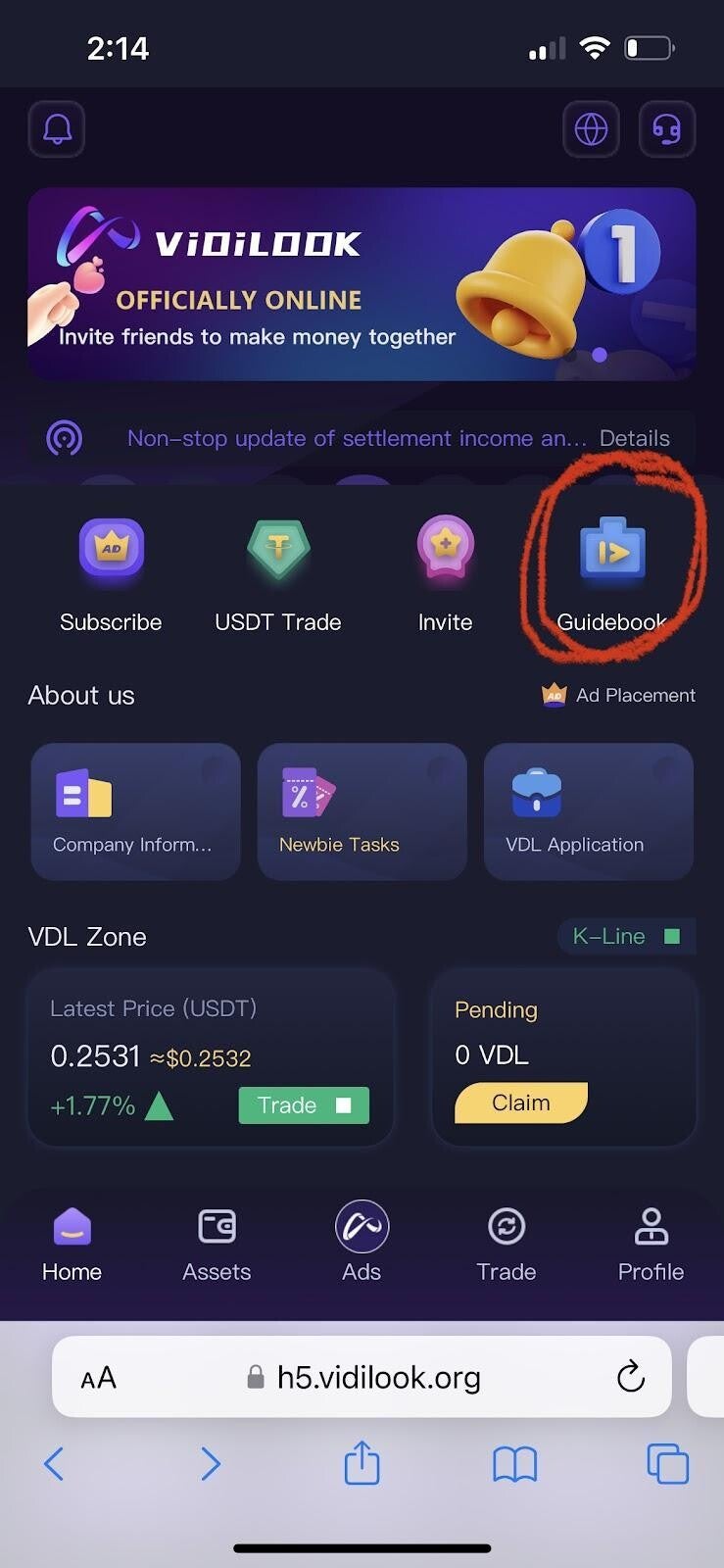Open the language globe selector
The height and width of the screenshot is (1568, 724).
coord(591,129)
